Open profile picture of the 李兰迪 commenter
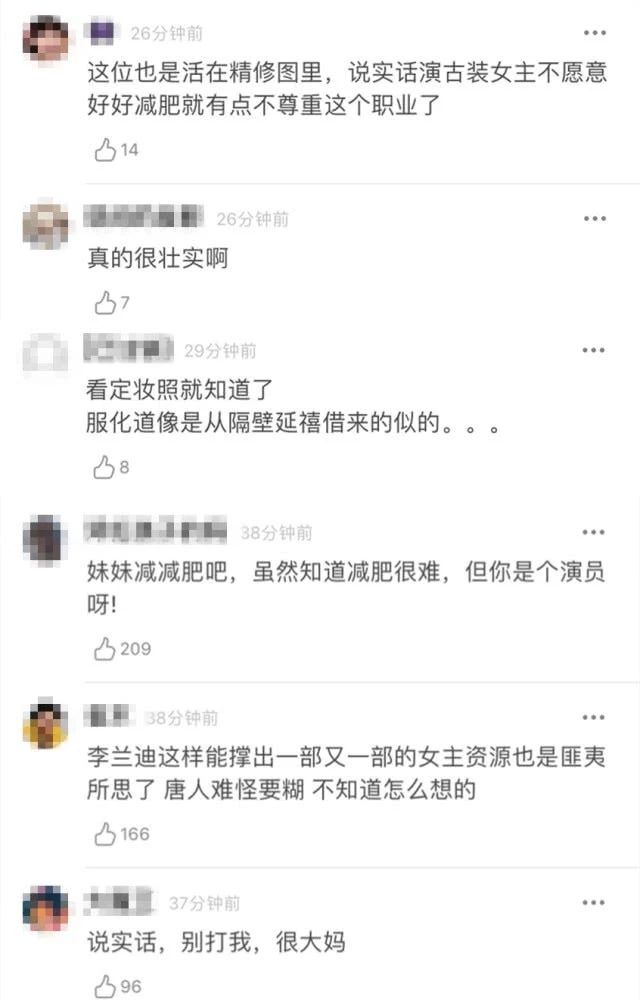Viewport: 640px width, 1000px height. (x=46, y=724)
